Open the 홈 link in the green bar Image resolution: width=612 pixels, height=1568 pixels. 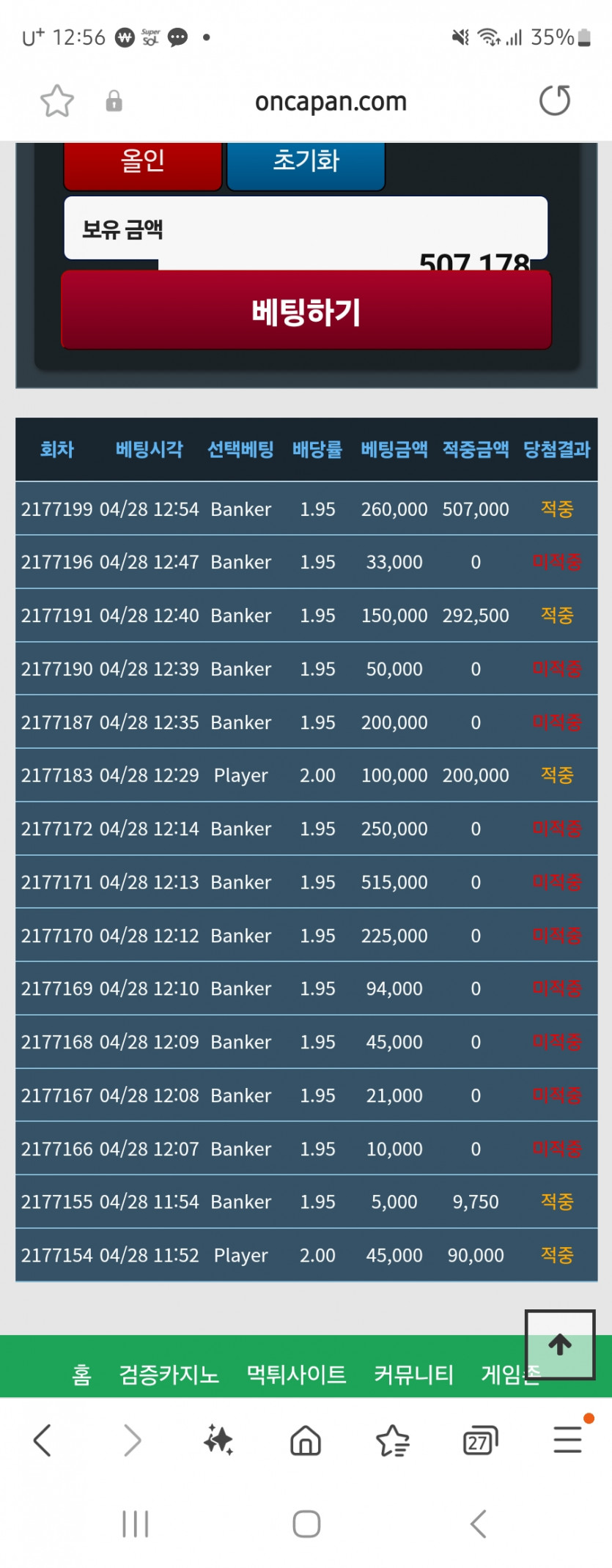81,1375
